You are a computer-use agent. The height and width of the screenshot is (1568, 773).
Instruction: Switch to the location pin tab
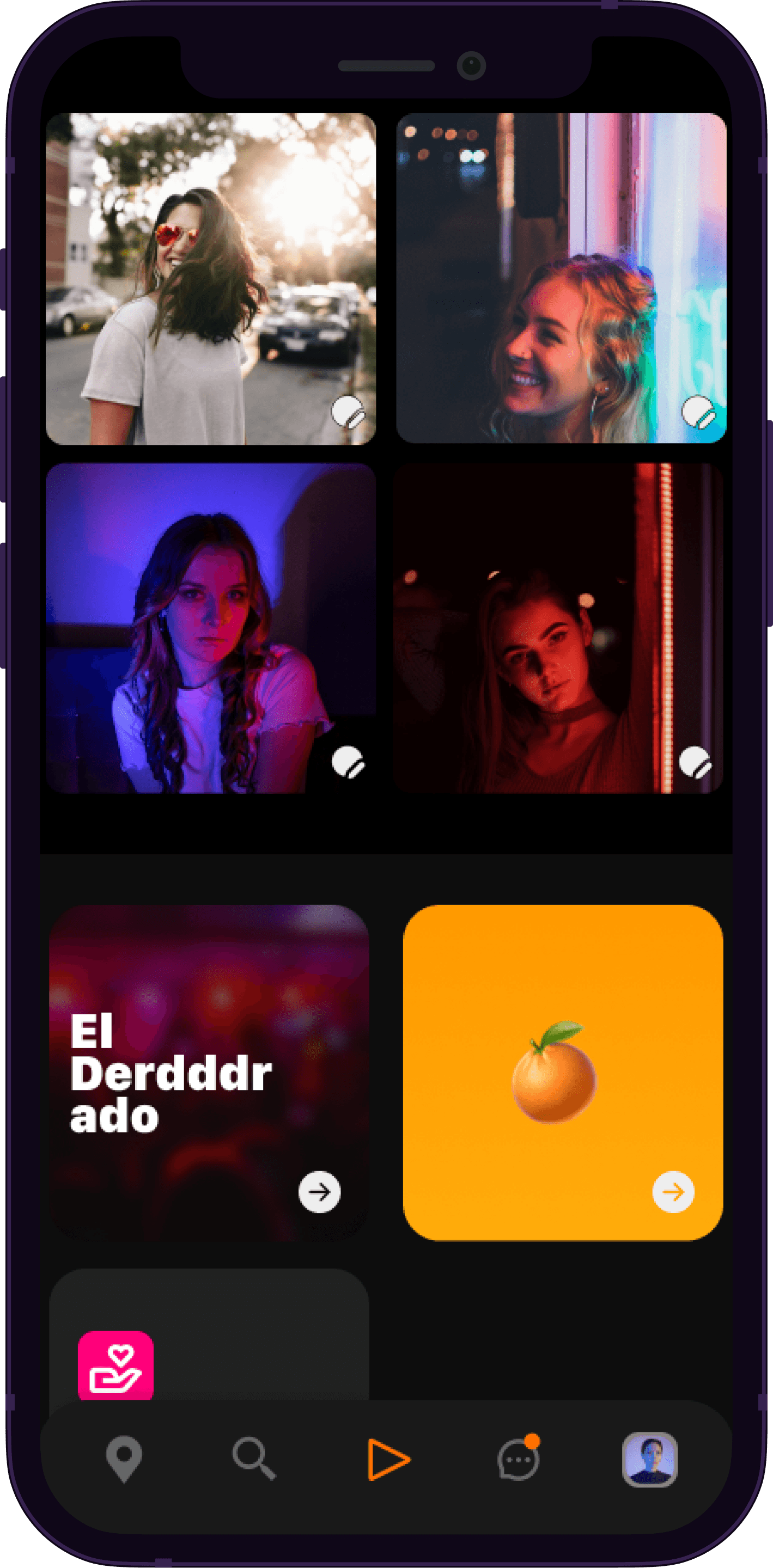(124, 1460)
